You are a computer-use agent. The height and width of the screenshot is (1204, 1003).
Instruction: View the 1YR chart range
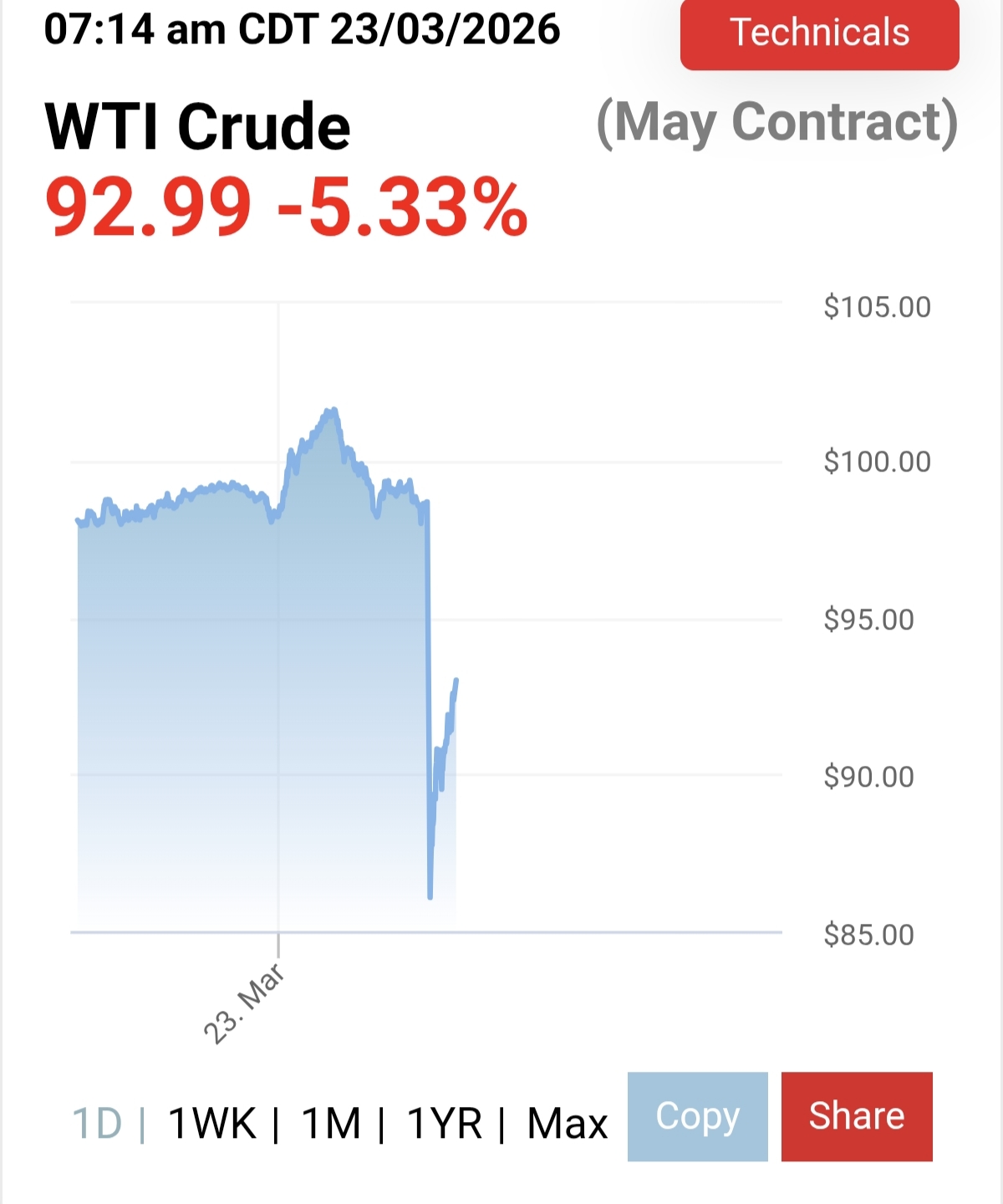coord(444,1123)
